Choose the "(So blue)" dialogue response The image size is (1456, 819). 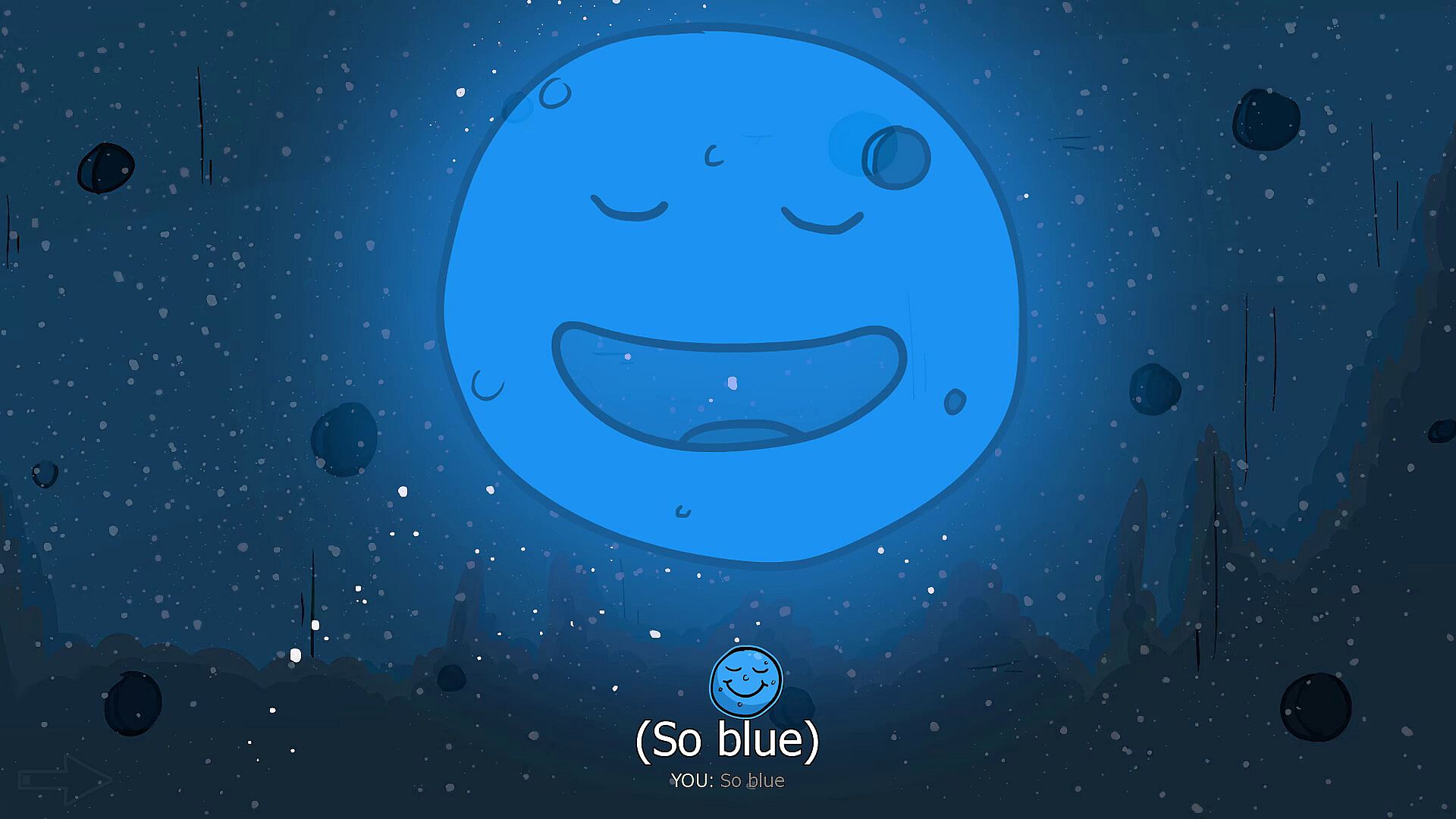click(726, 740)
